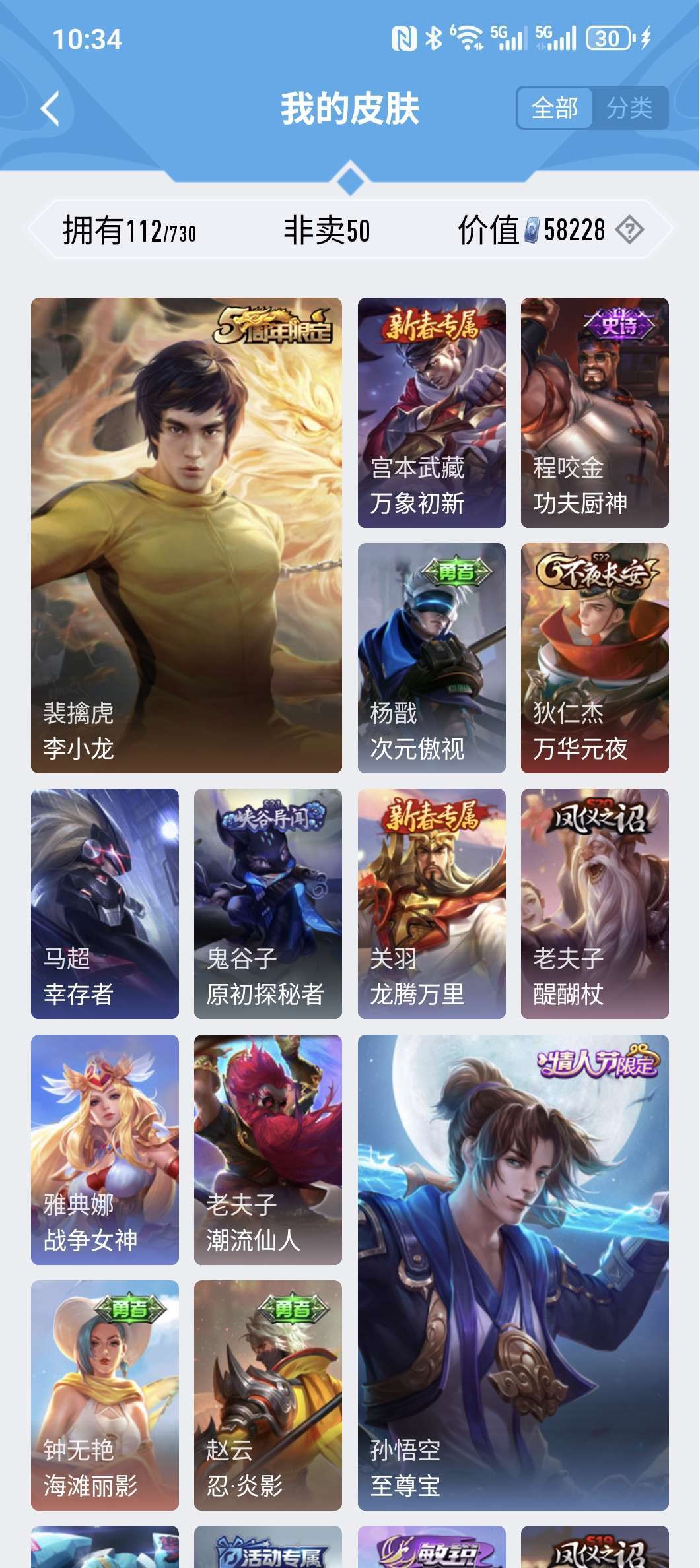
Task: View 程咬金 功夫厨神 skin
Action: coord(594,412)
